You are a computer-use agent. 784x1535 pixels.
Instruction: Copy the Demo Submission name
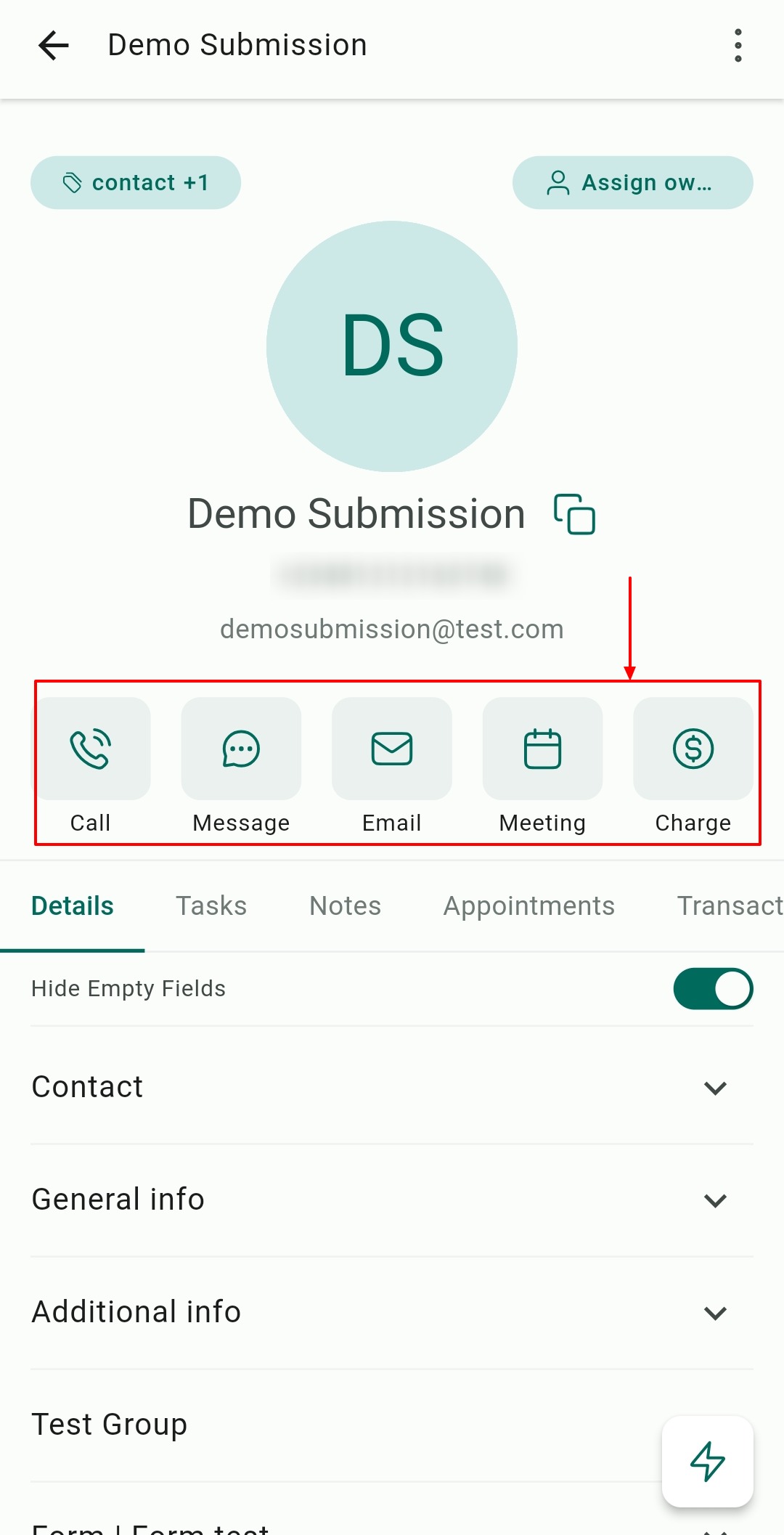pos(574,514)
